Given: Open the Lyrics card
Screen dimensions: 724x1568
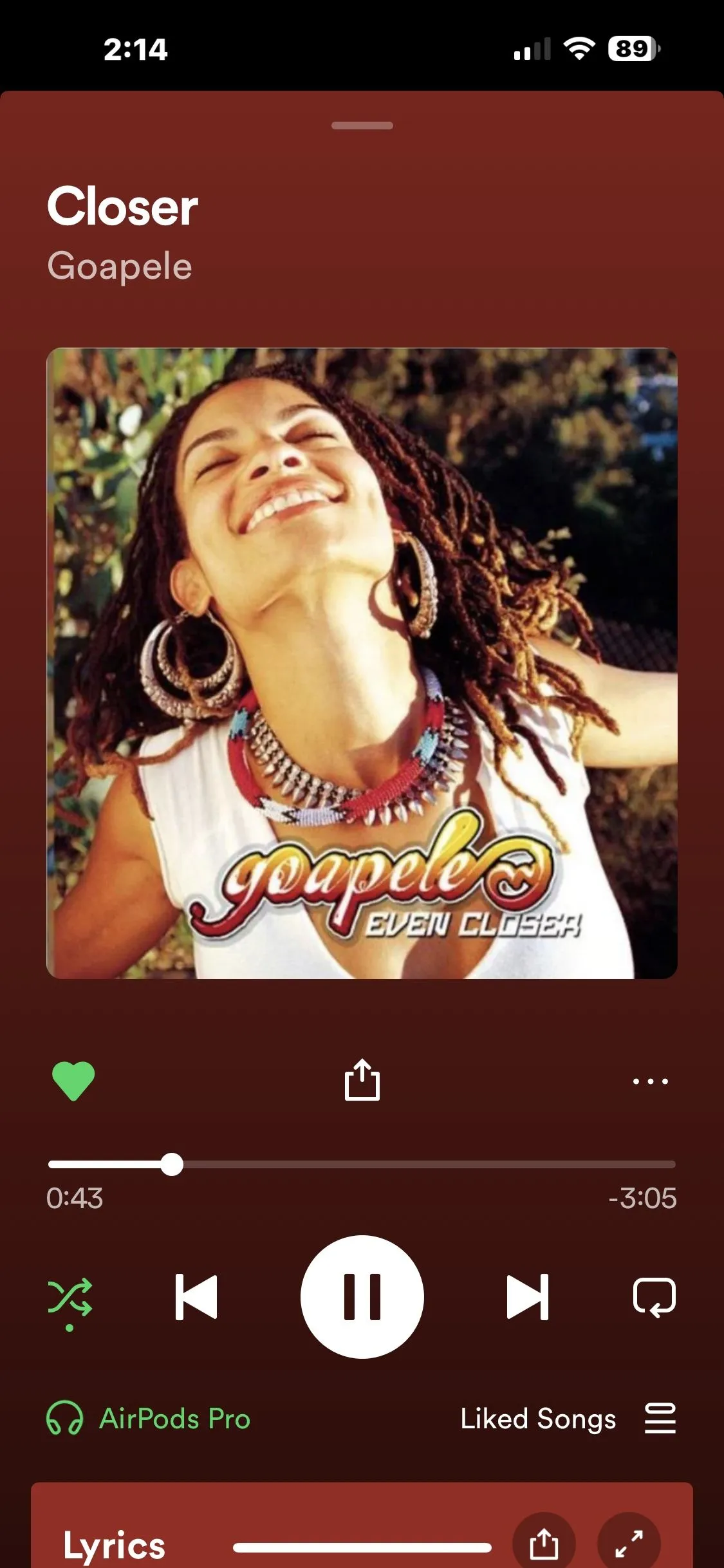Looking at the screenshot, I should point(115,1545).
